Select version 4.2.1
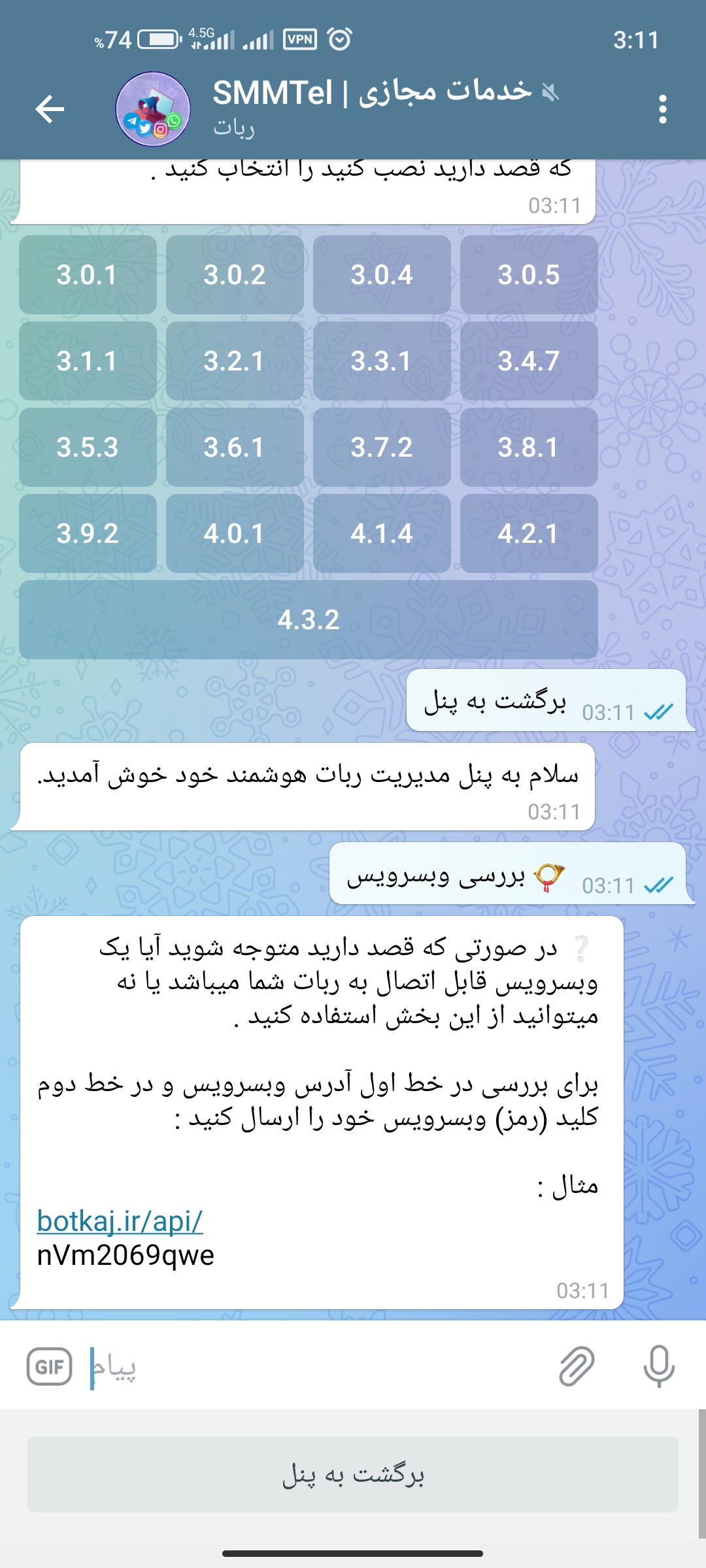This screenshot has height=1568, width=706. 529,534
